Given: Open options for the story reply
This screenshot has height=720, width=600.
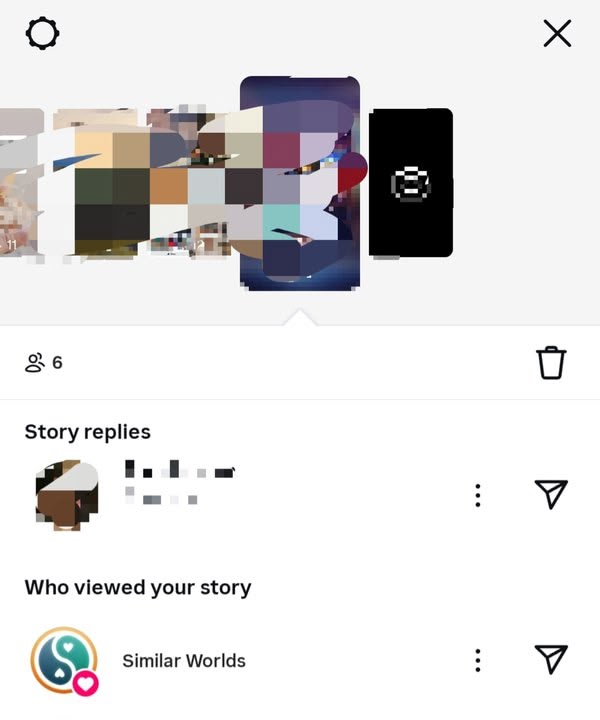Looking at the screenshot, I should [478, 495].
